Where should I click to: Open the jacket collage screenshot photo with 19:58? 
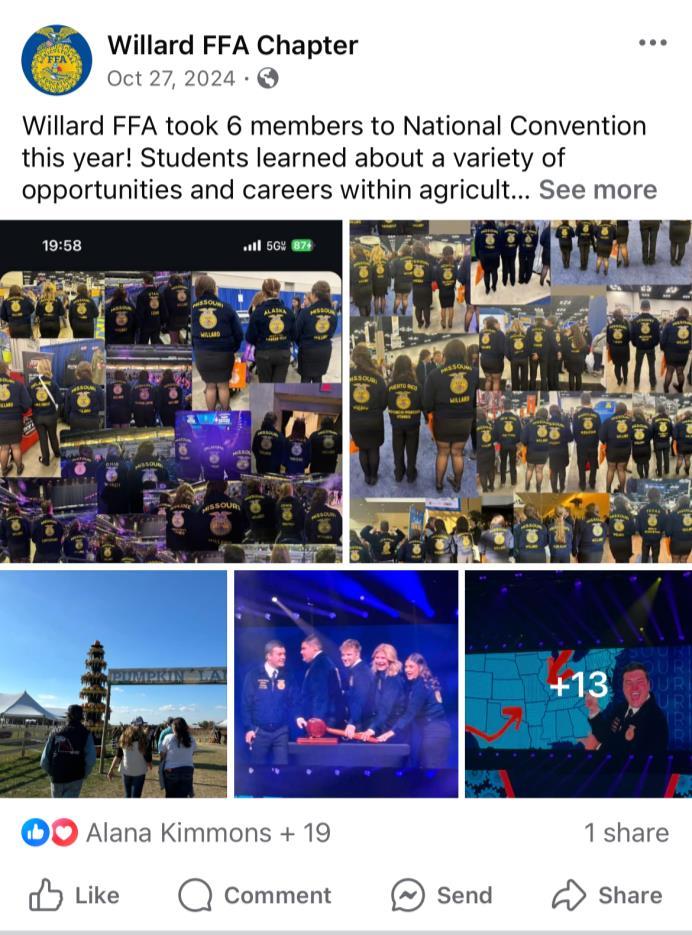(x=171, y=391)
